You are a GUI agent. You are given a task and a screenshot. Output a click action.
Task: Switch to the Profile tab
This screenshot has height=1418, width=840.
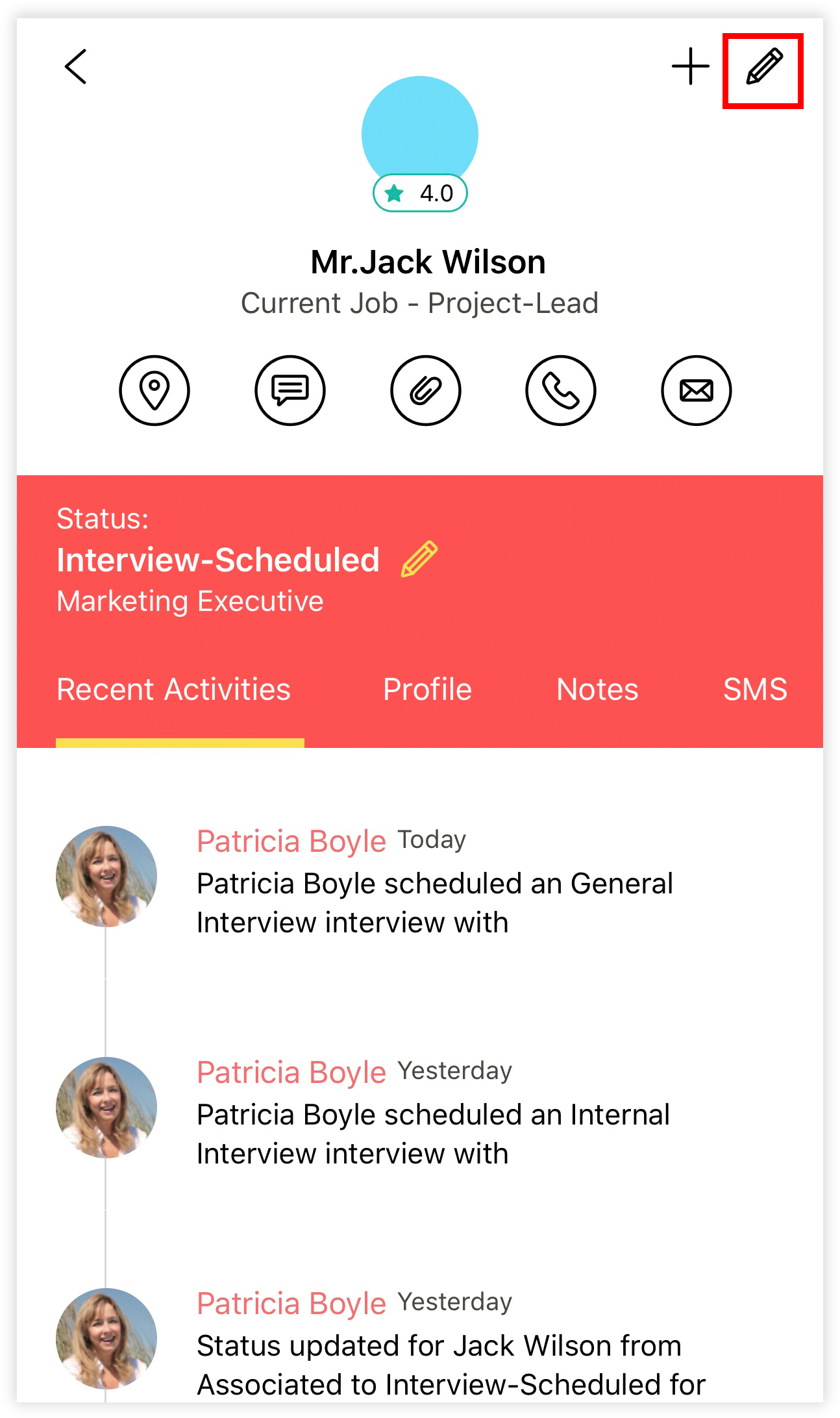coord(427,690)
